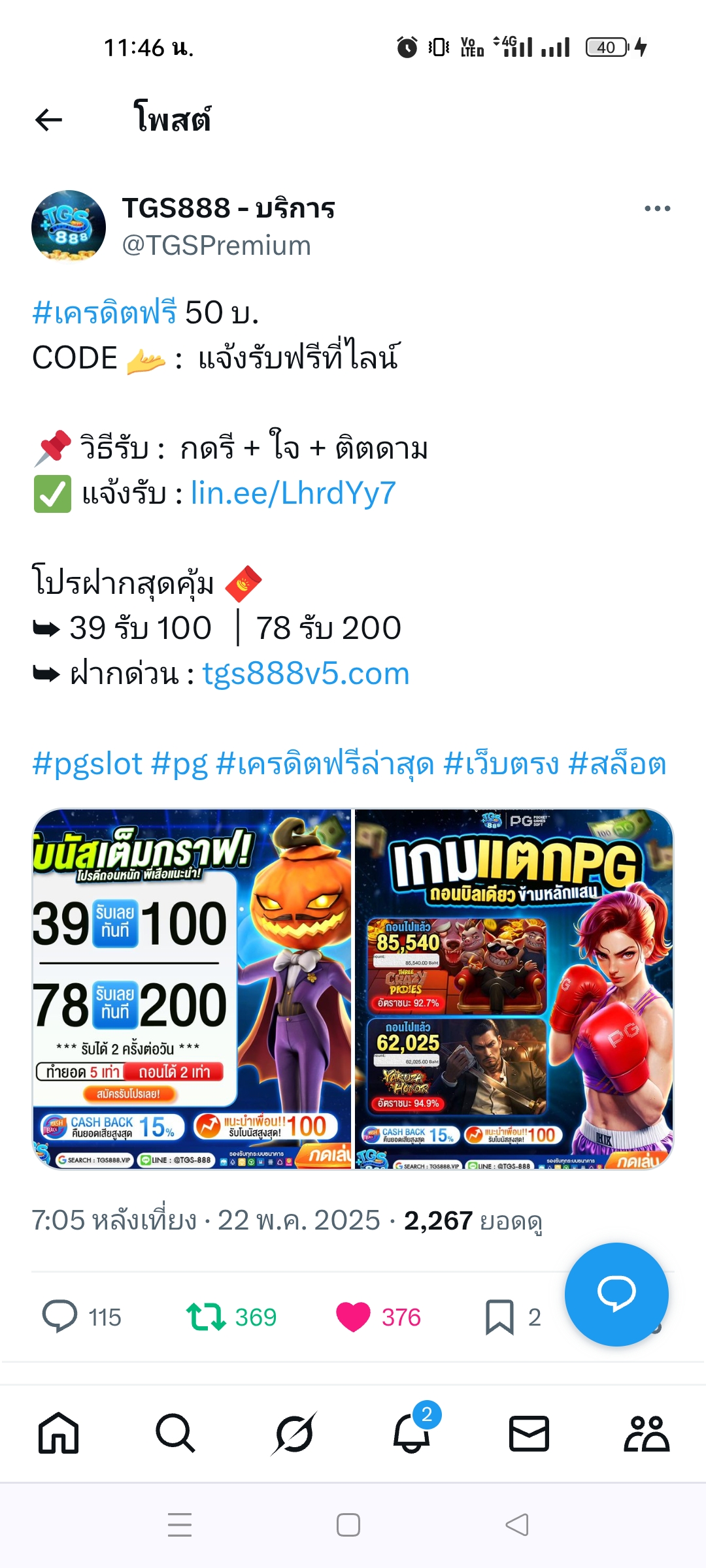Screen dimensions: 706x1568
Task: Open the post's three-dot overflow menu
Action: point(657,208)
